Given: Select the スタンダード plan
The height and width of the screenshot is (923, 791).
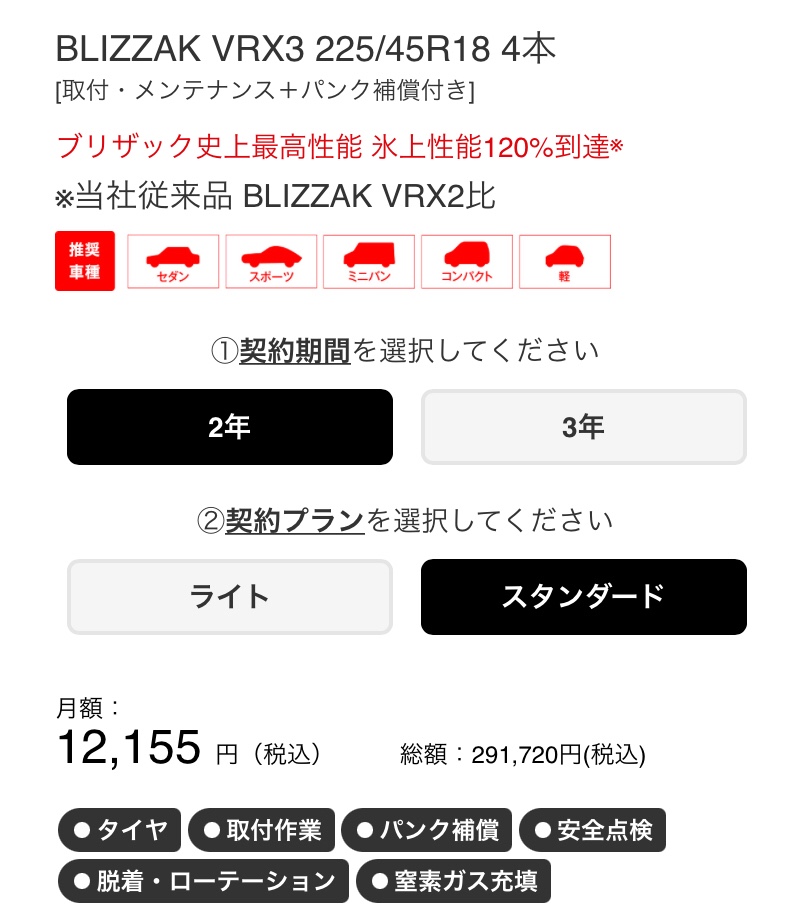Looking at the screenshot, I should 583,597.
